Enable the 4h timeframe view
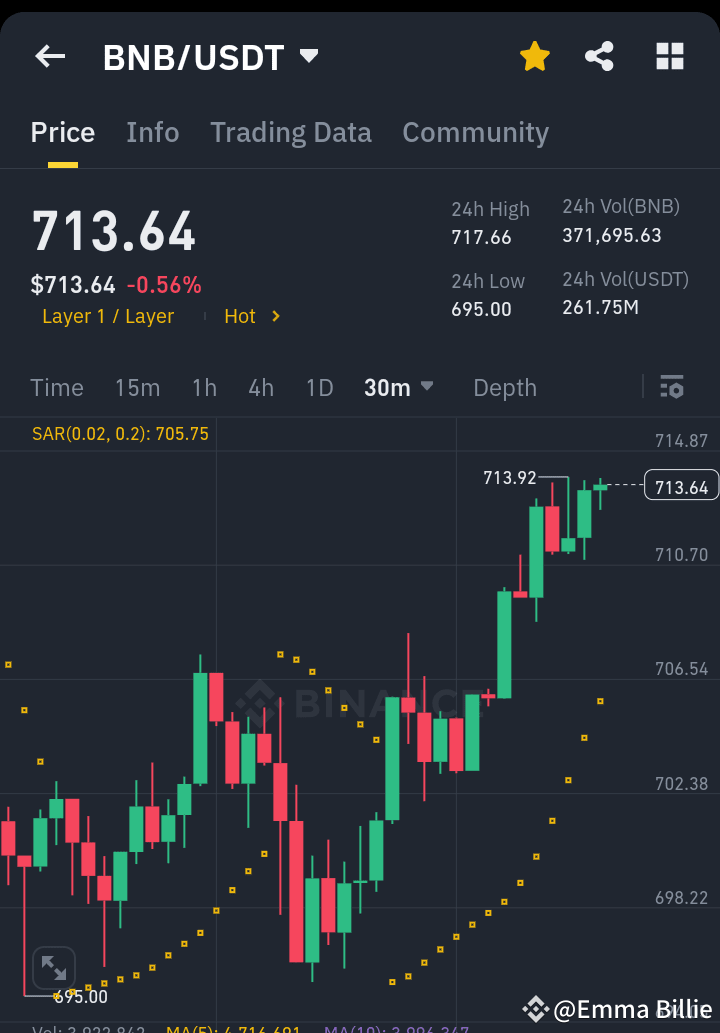 260,388
